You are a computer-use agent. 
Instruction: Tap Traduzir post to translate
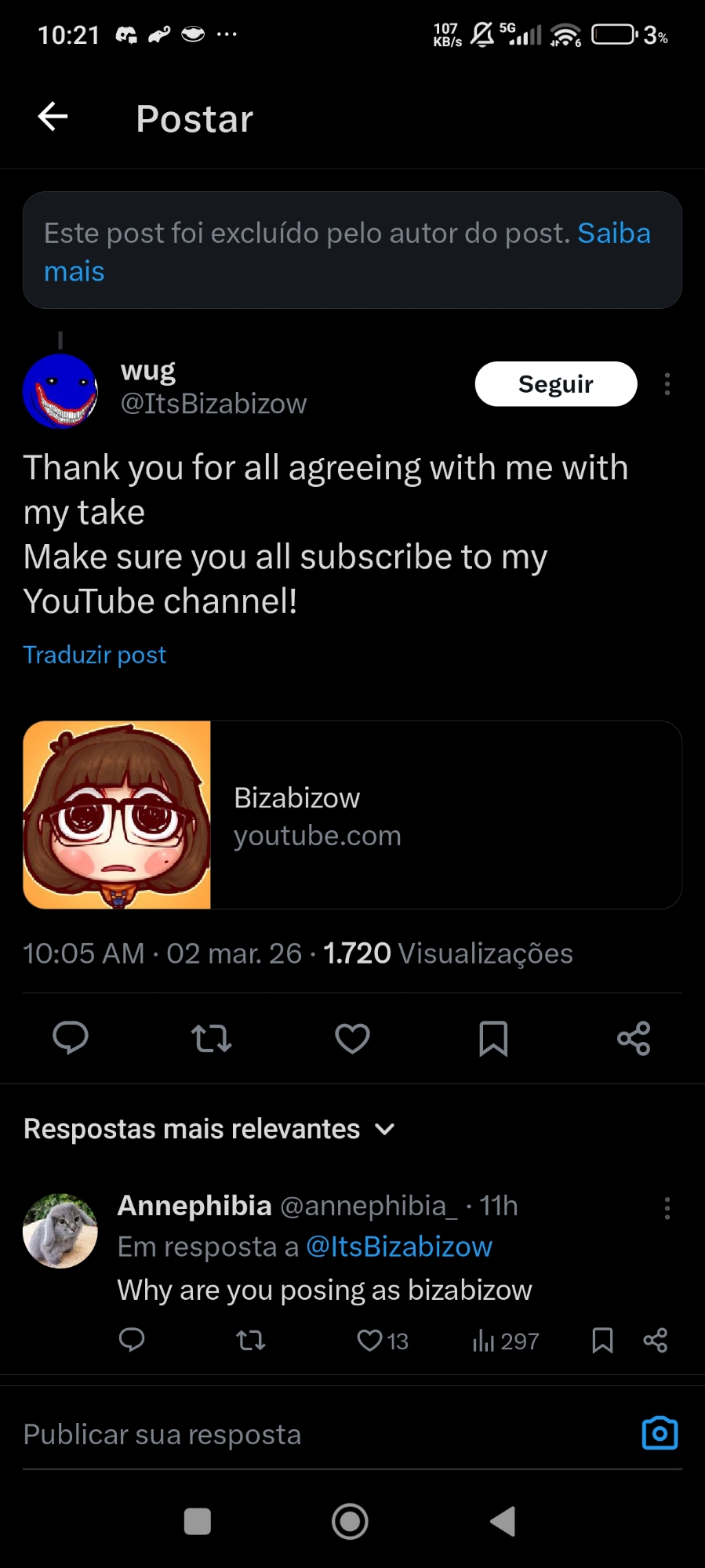coord(95,655)
